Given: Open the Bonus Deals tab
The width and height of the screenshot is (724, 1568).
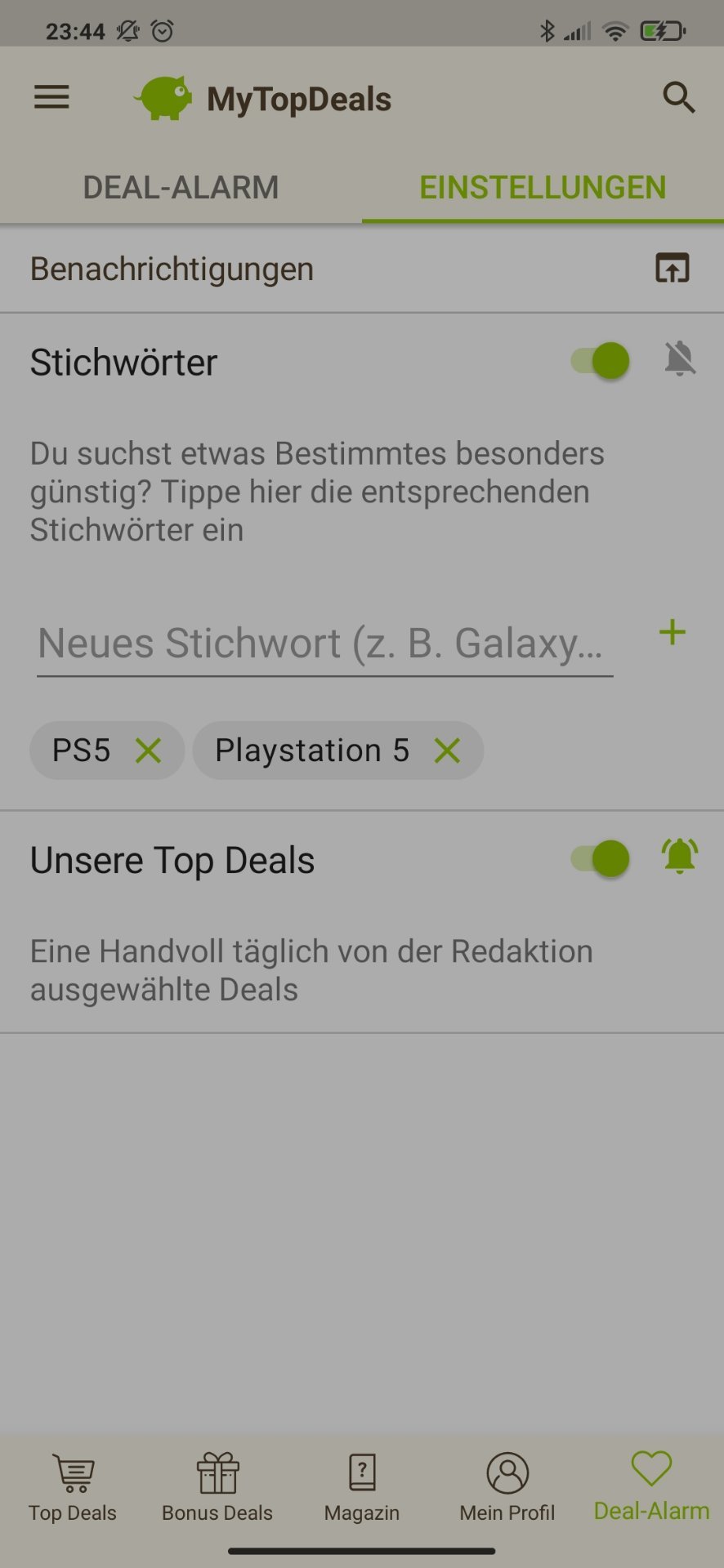Looking at the screenshot, I should click(217, 1487).
